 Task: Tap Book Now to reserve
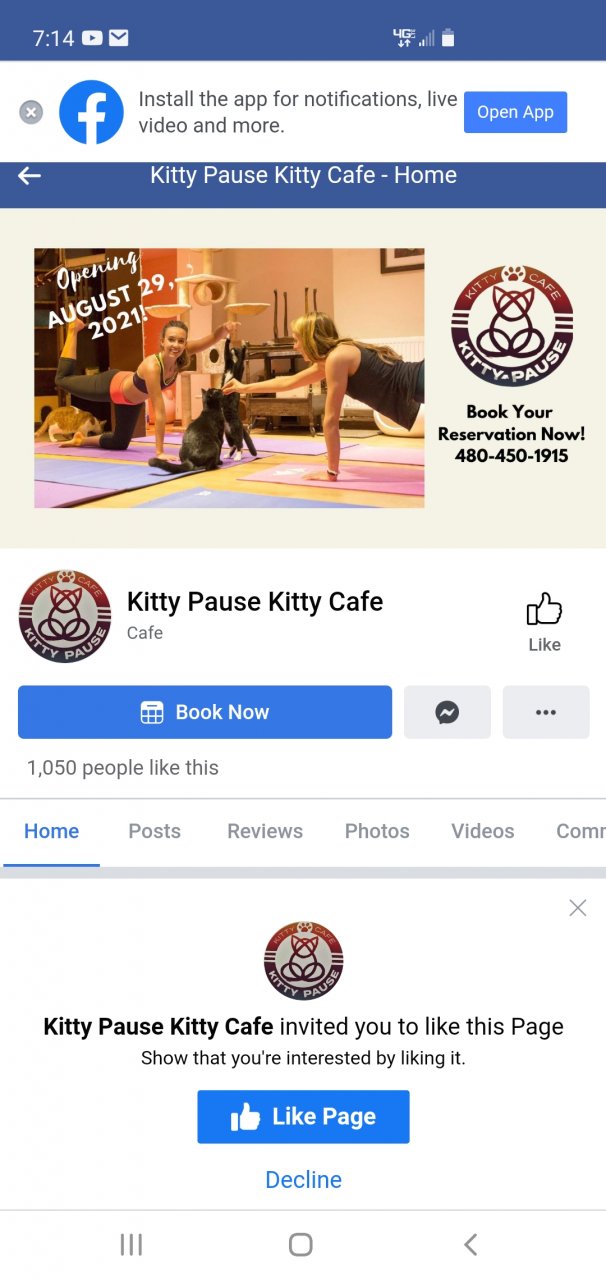[x=205, y=712]
